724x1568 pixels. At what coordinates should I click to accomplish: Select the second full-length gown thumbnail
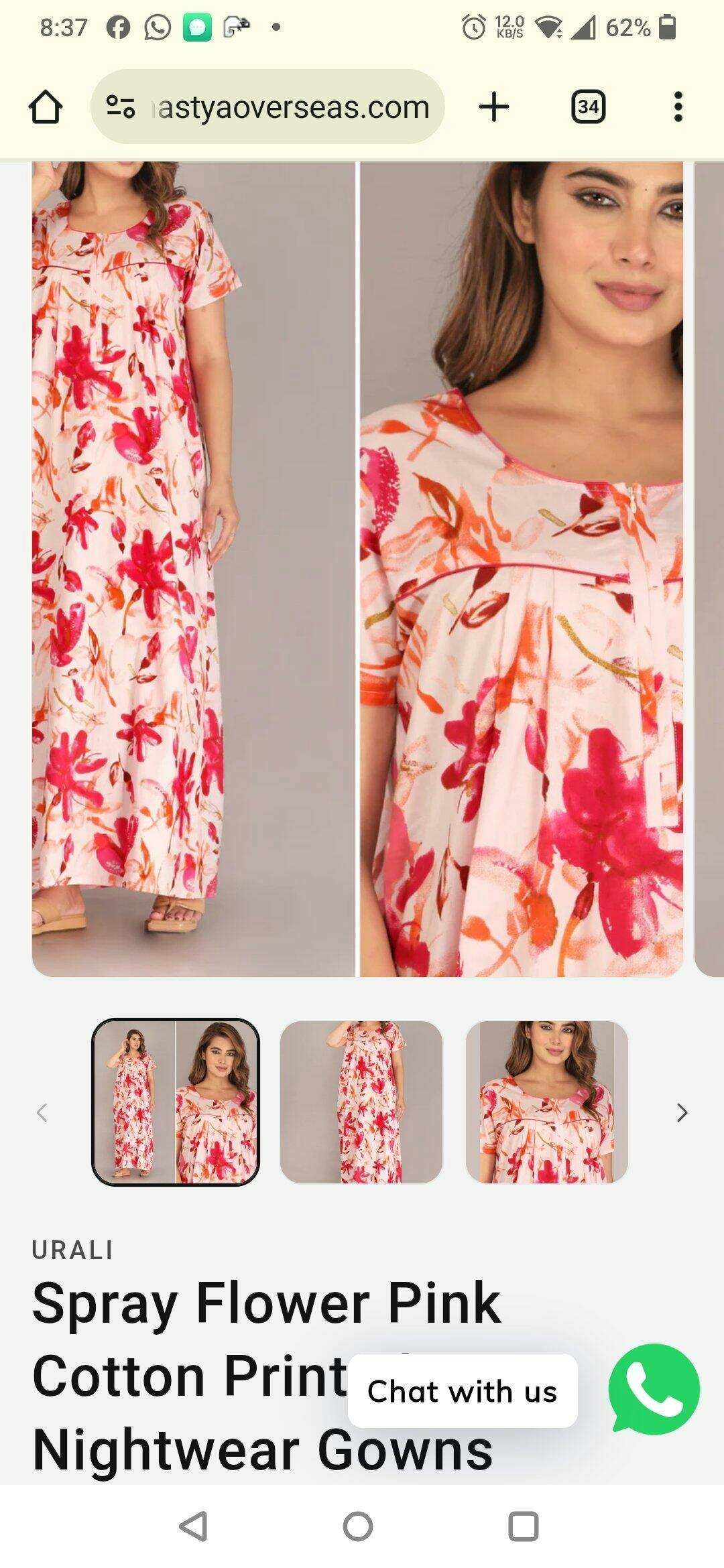click(361, 1102)
